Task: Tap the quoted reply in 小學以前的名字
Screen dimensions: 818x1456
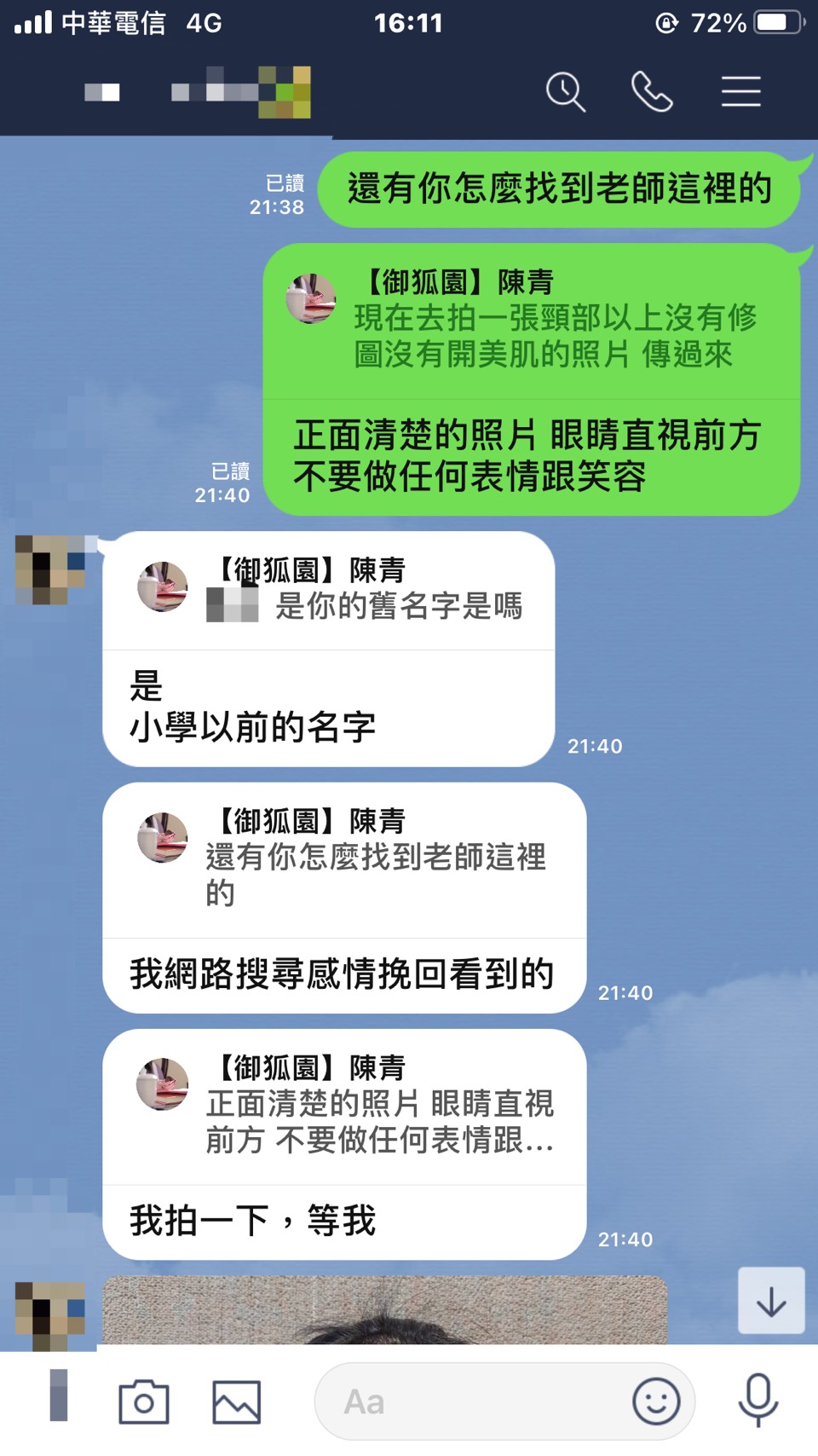Action: point(328,590)
